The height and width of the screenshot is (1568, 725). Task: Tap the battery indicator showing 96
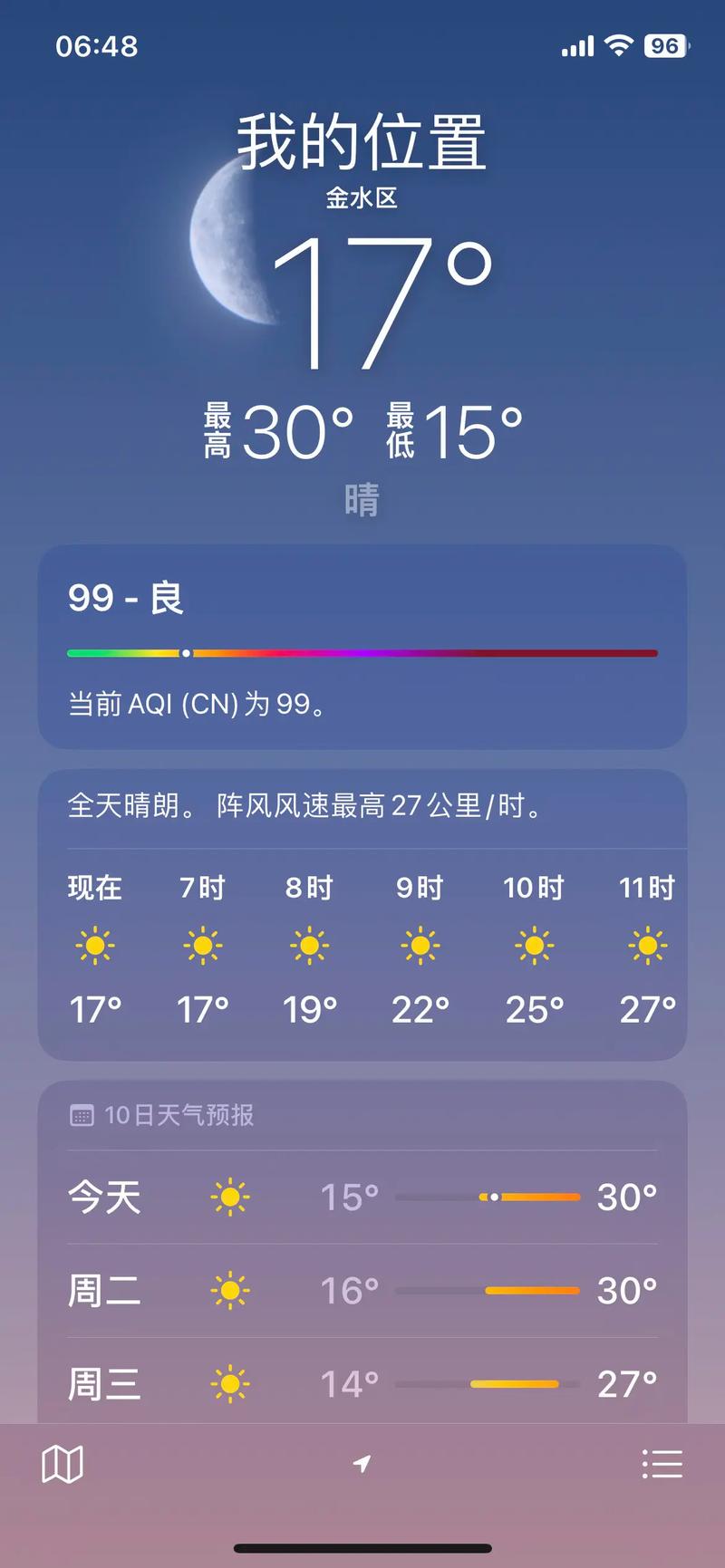tap(665, 45)
